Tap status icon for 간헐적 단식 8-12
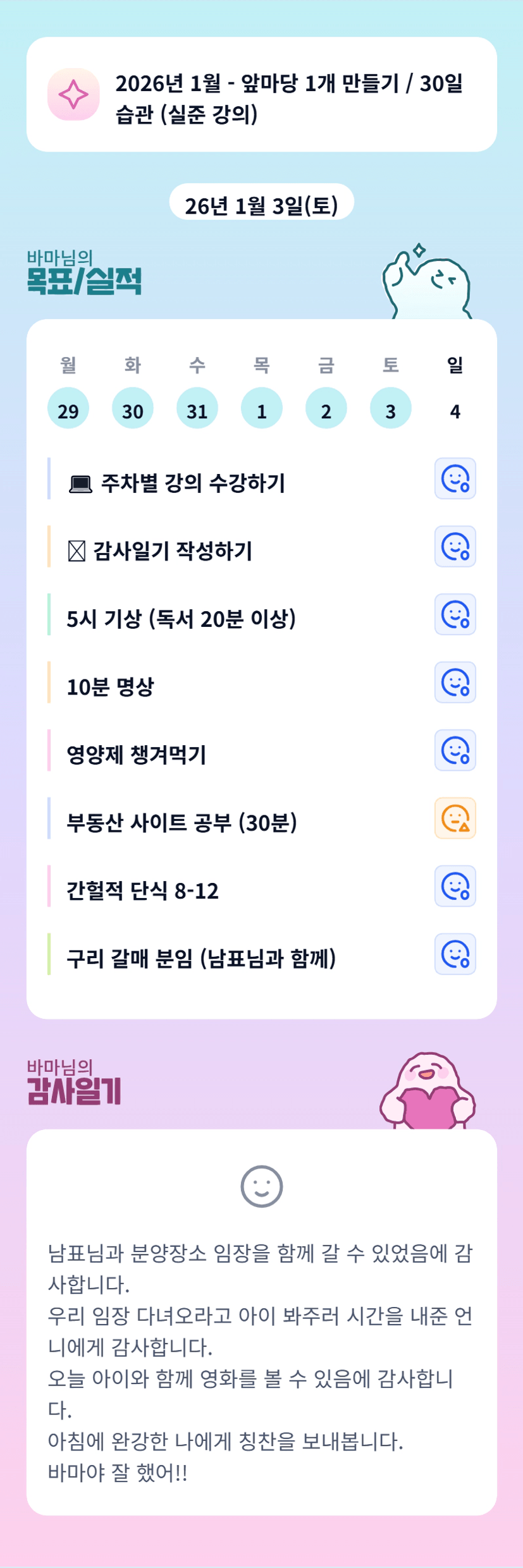Image resolution: width=523 pixels, height=1568 pixels. tap(455, 886)
